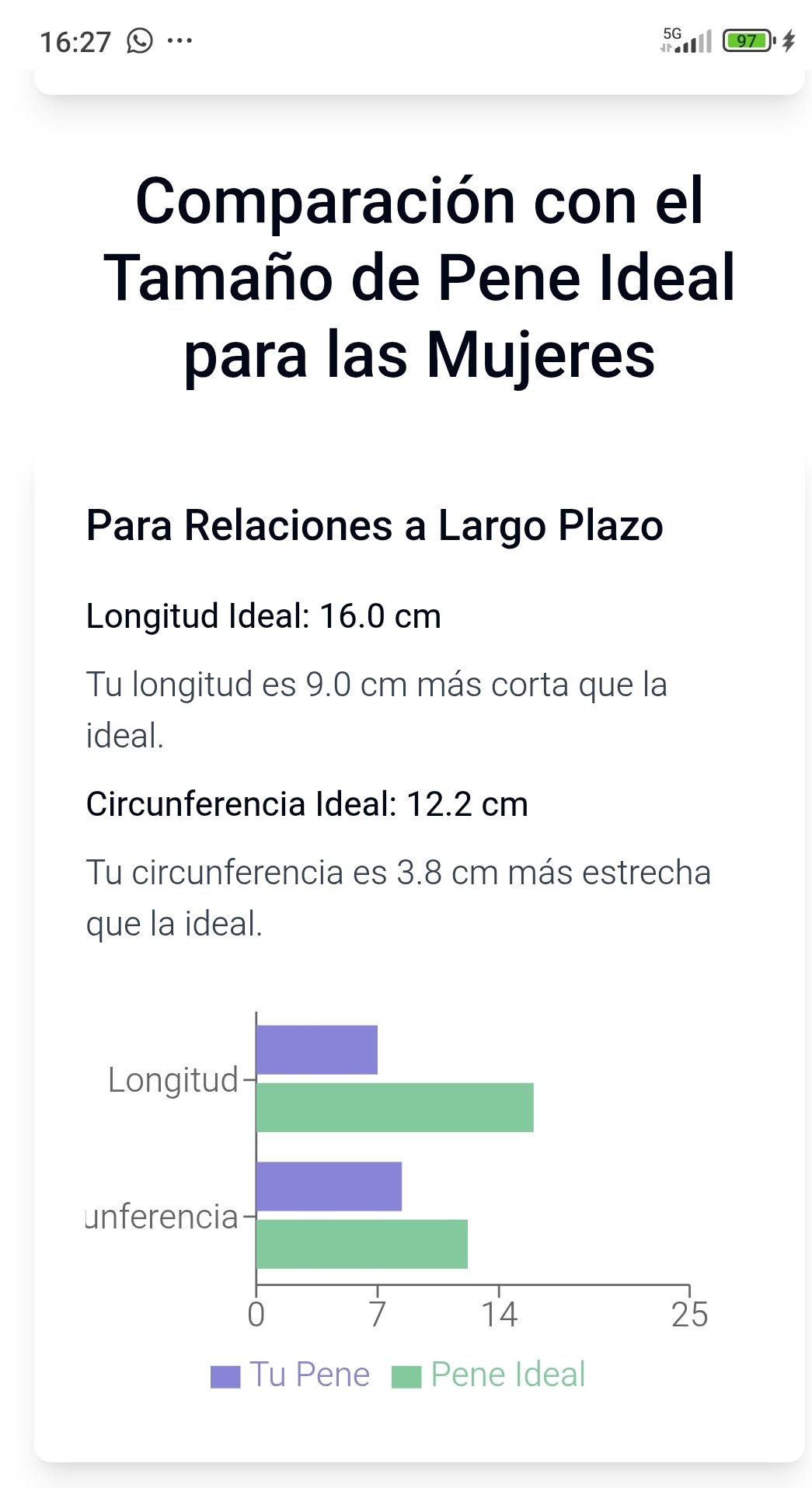Screen dimensions: 812x1488
Task: Toggle the Tu Pene legend series
Action: [x=291, y=1375]
